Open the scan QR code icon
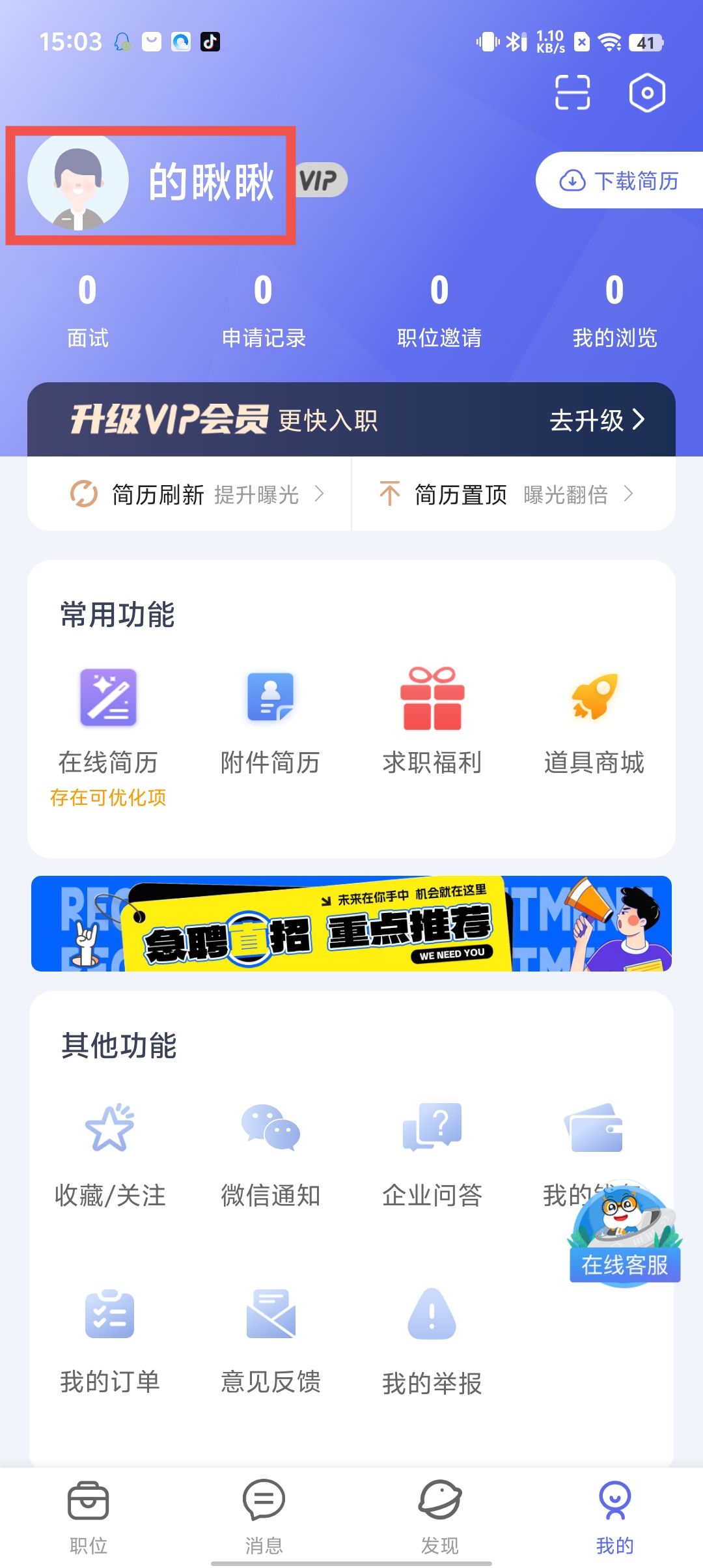 pos(572,92)
